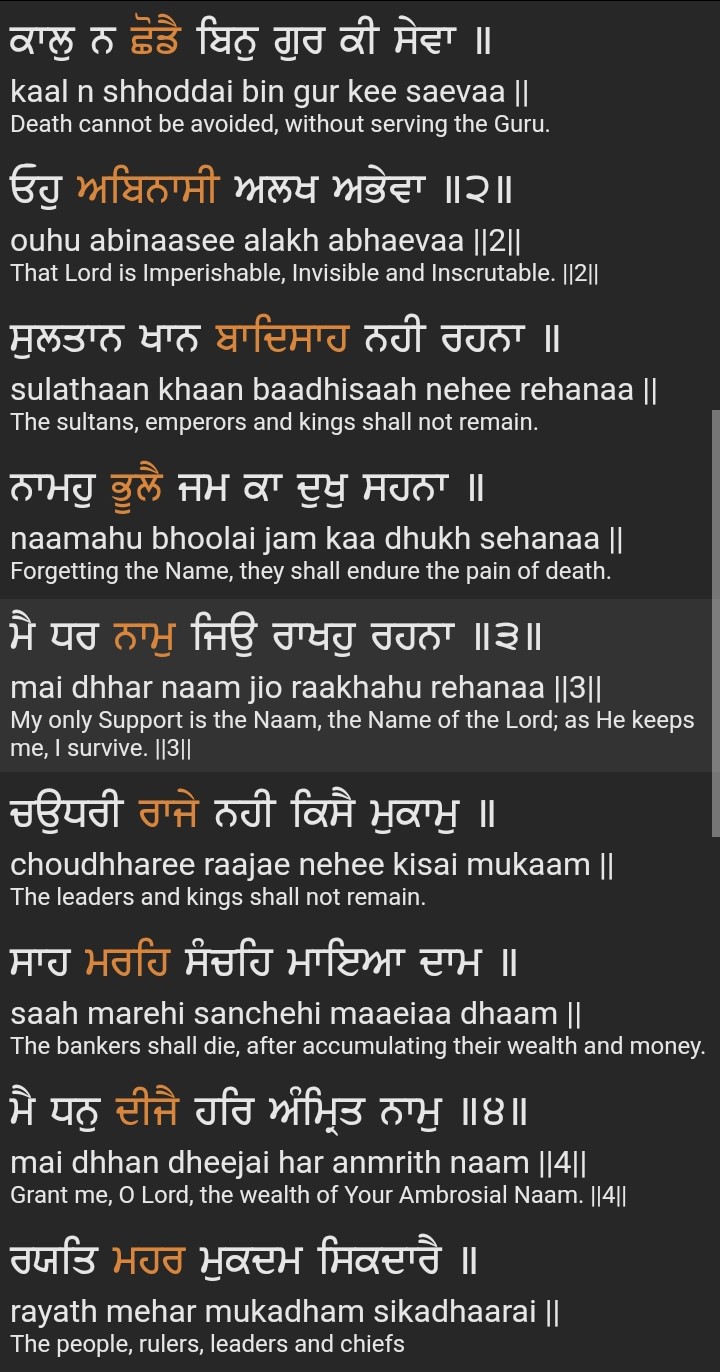Screen dimensions: 720x1372
Task: Choose the verse 'sulathaan khaan baadhisaah nehee rehanaa'
Action: click(333, 390)
